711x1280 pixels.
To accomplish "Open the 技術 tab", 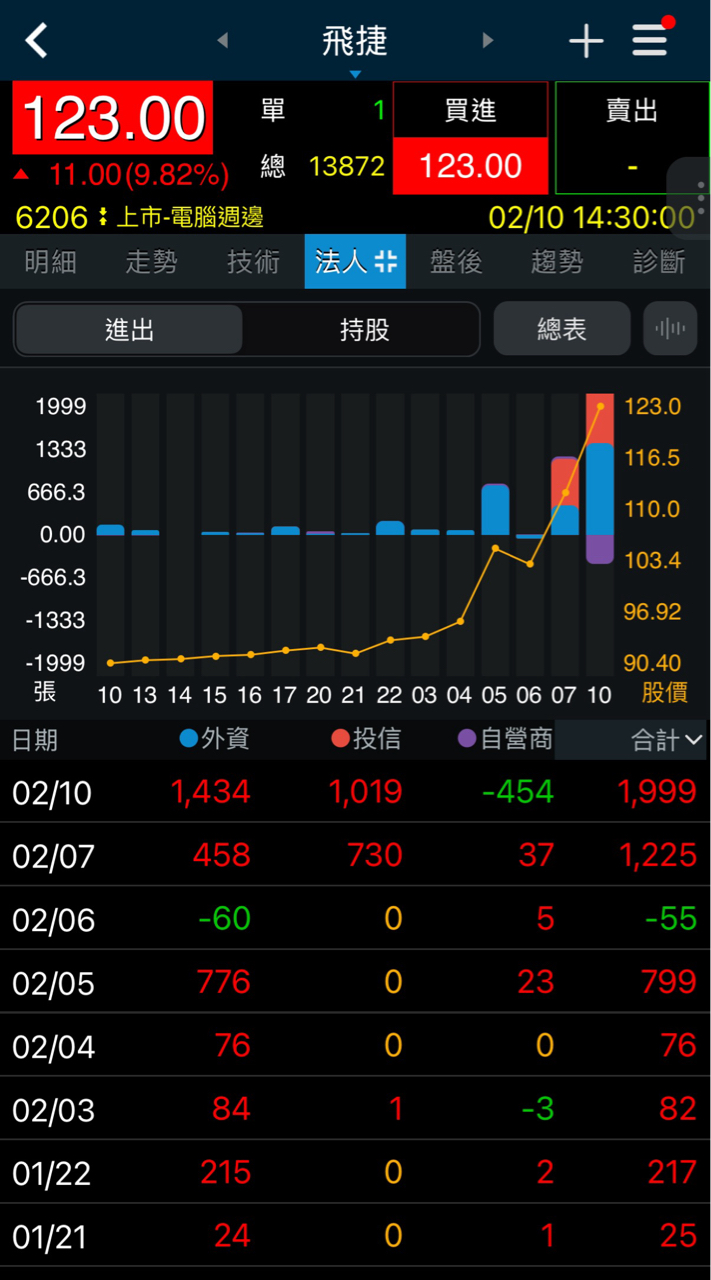I will click(x=253, y=262).
